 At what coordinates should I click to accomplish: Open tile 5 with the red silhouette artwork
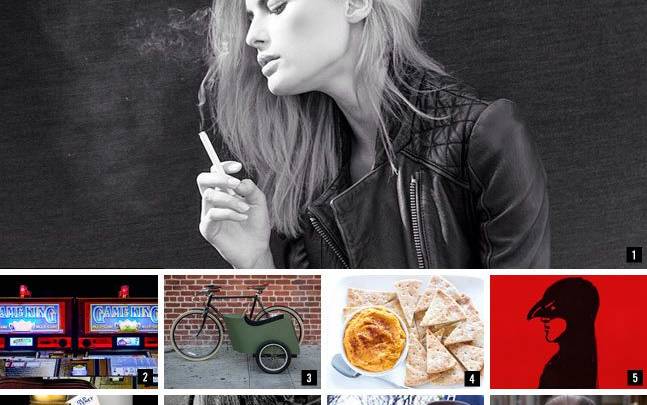tap(568, 331)
